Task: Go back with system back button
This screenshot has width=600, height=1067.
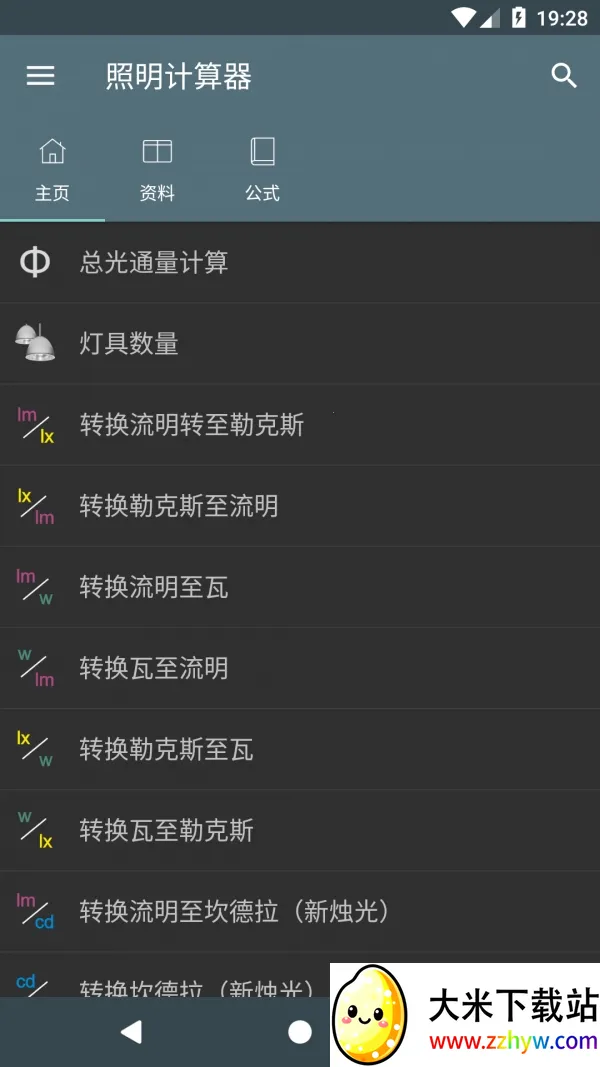Action: 131,1032
